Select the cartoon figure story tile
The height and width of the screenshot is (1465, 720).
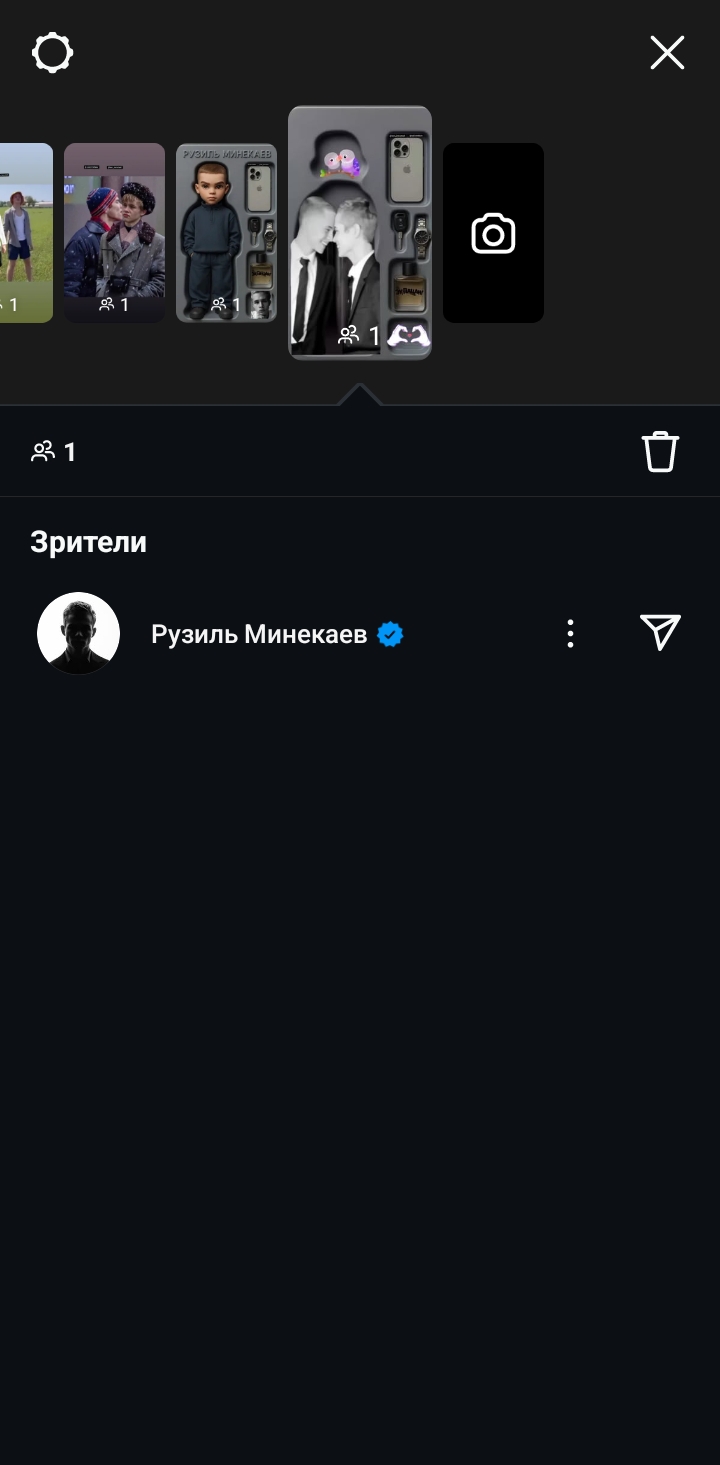pos(226,232)
